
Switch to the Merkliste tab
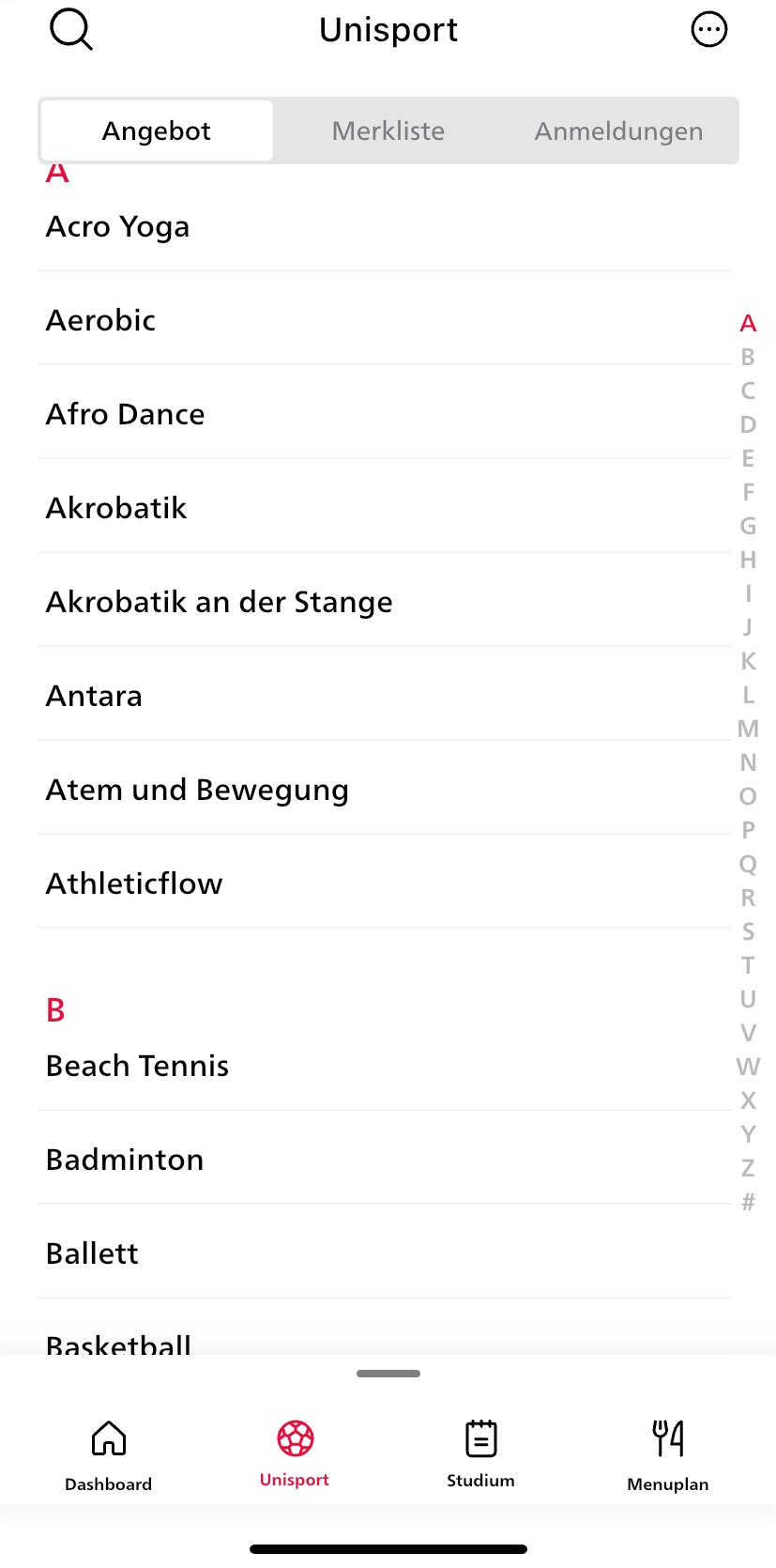coord(388,131)
